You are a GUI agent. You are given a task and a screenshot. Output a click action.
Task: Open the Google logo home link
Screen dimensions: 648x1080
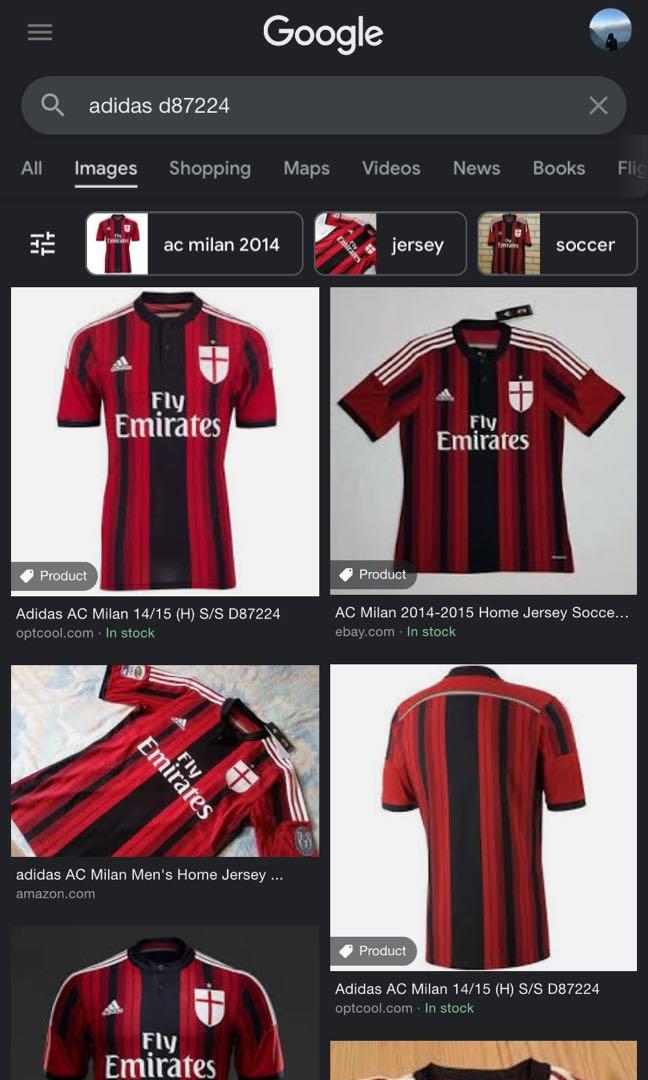pos(323,33)
